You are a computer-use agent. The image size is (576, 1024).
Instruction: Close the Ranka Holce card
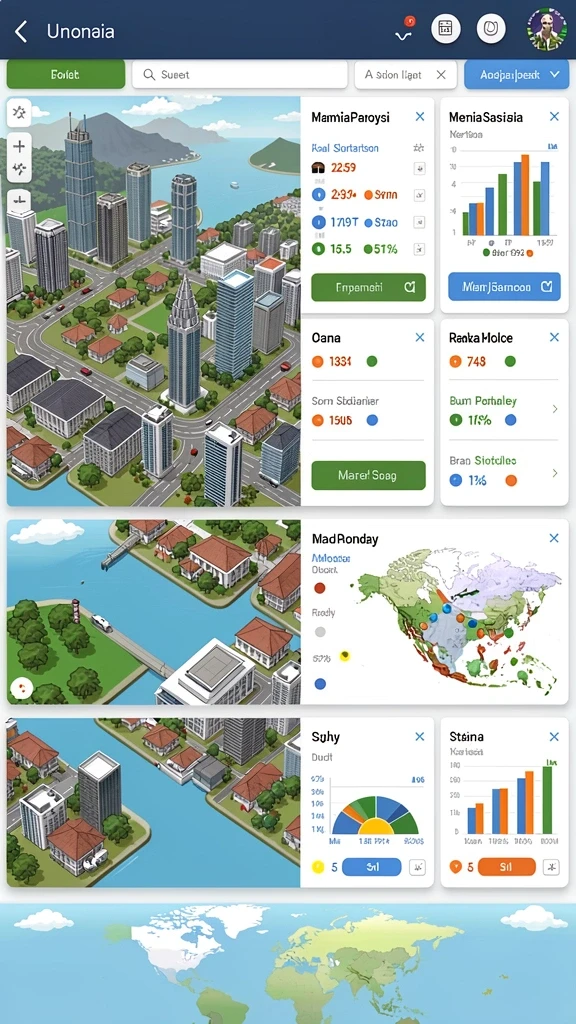[554, 338]
